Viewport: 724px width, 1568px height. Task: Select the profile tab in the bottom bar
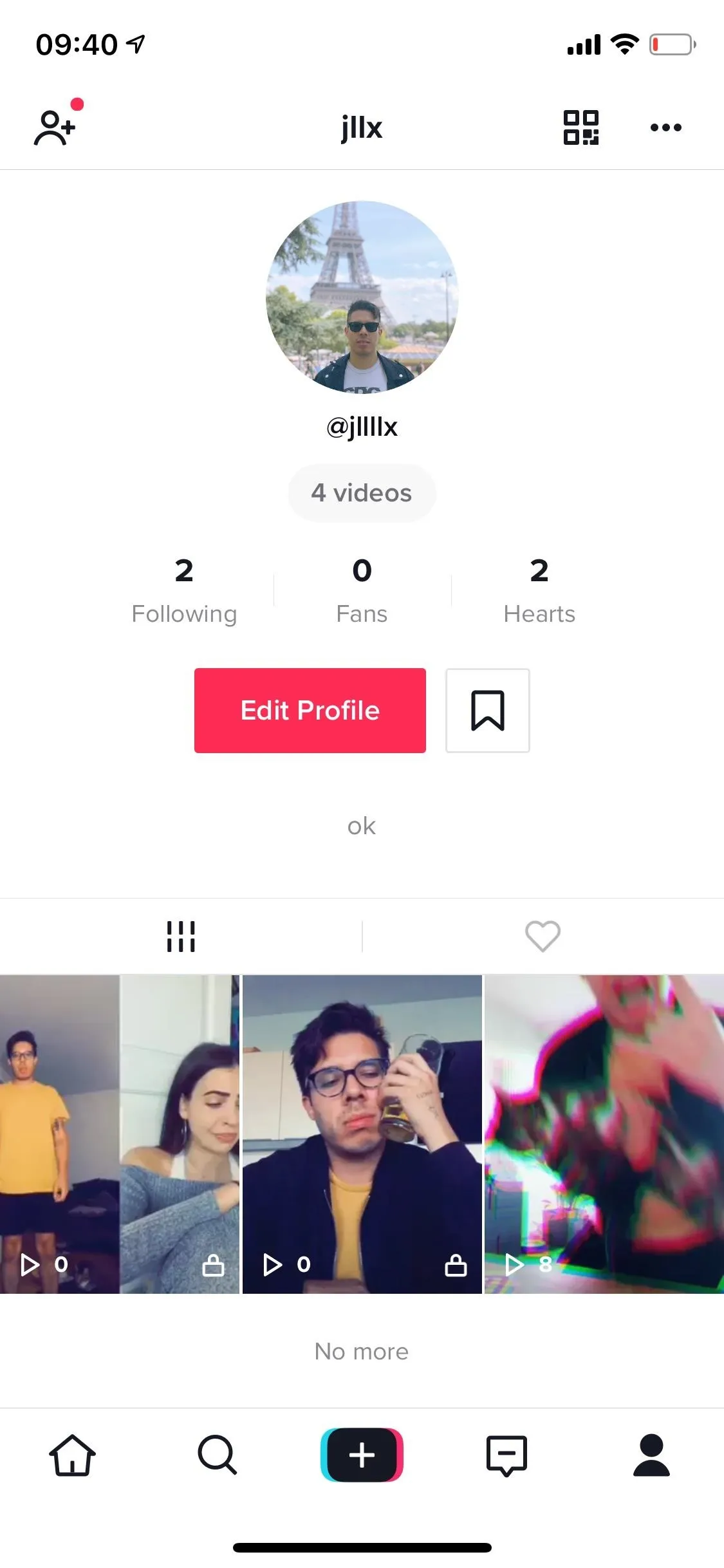coord(652,1455)
